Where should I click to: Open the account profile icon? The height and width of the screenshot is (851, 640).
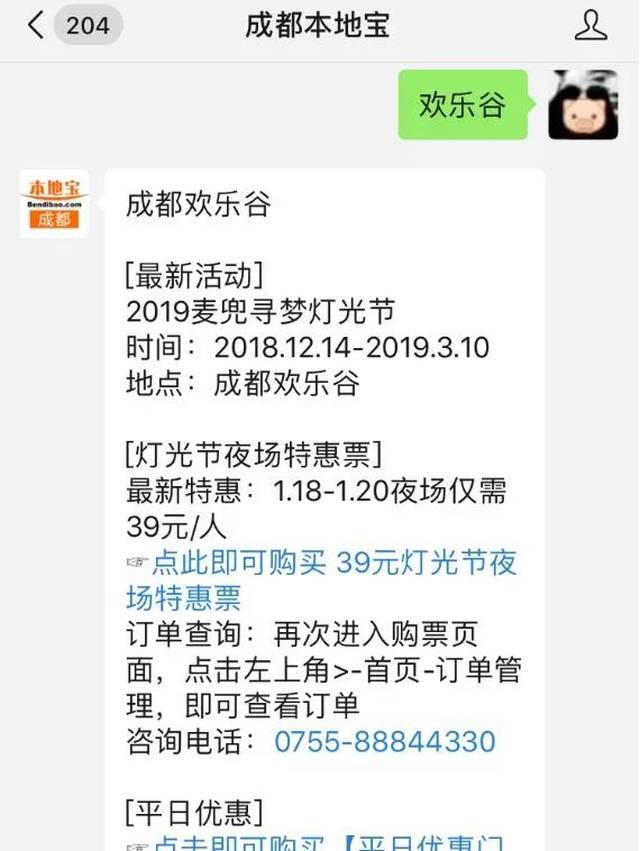coord(591,26)
